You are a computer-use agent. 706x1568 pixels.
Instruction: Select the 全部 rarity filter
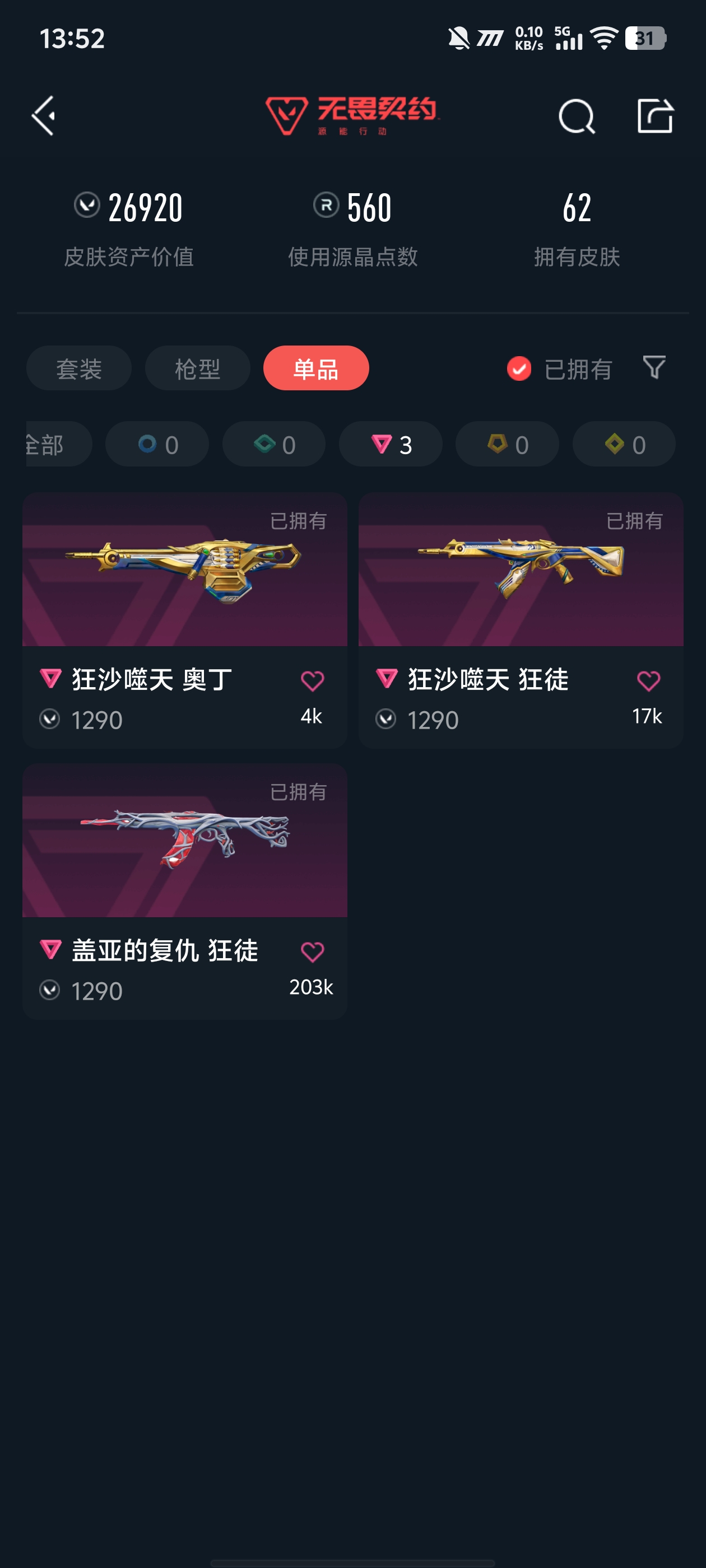point(46,444)
